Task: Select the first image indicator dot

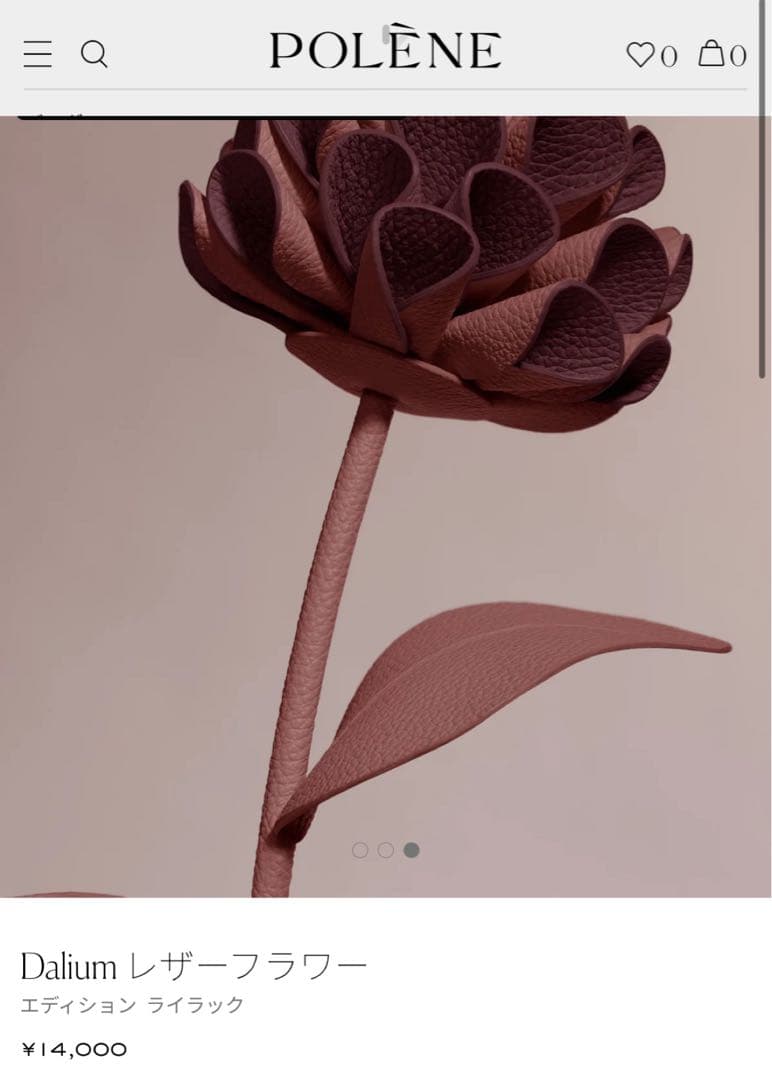Action: click(360, 850)
